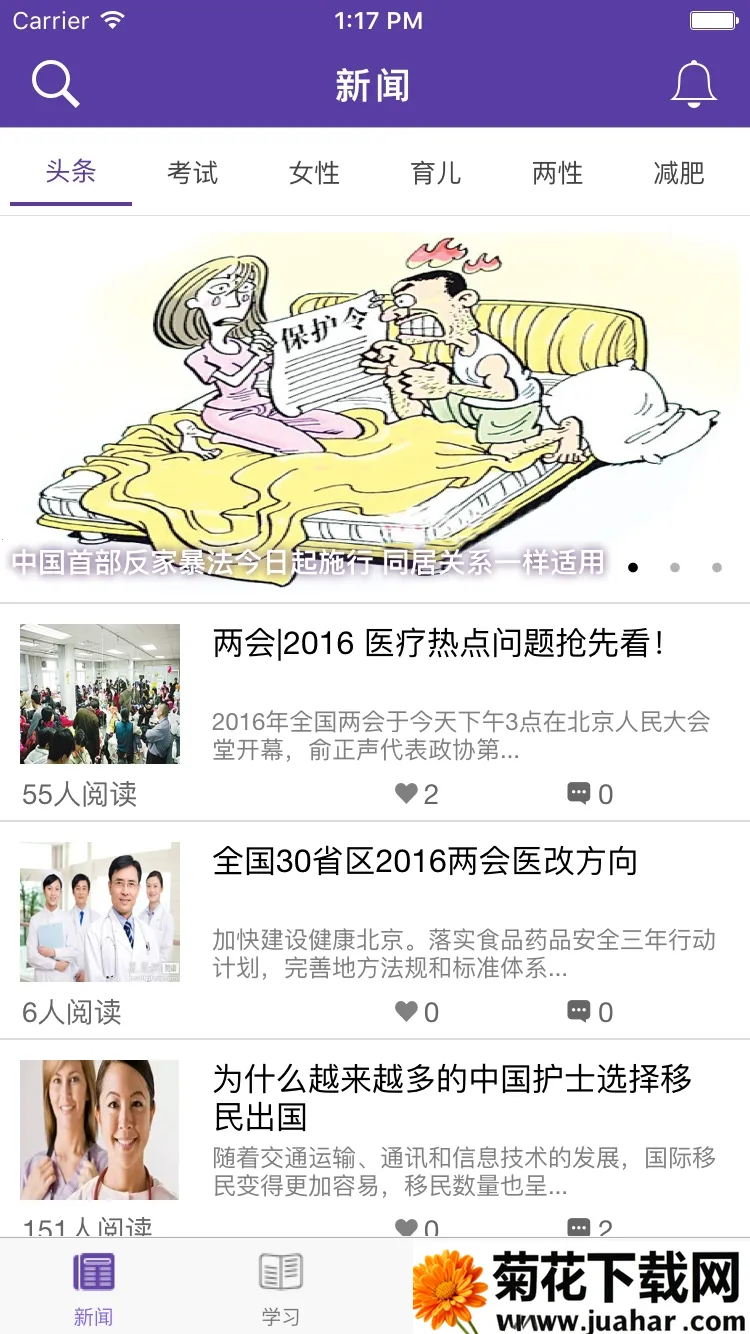
Task: Select the 育儿 category tab
Action: tap(436, 173)
